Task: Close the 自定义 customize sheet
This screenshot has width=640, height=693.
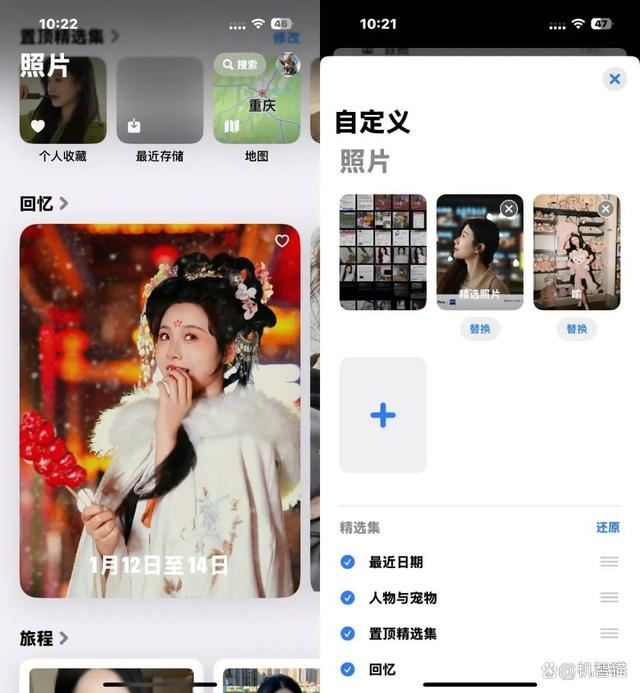Action: pyautogui.click(x=614, y=79)
